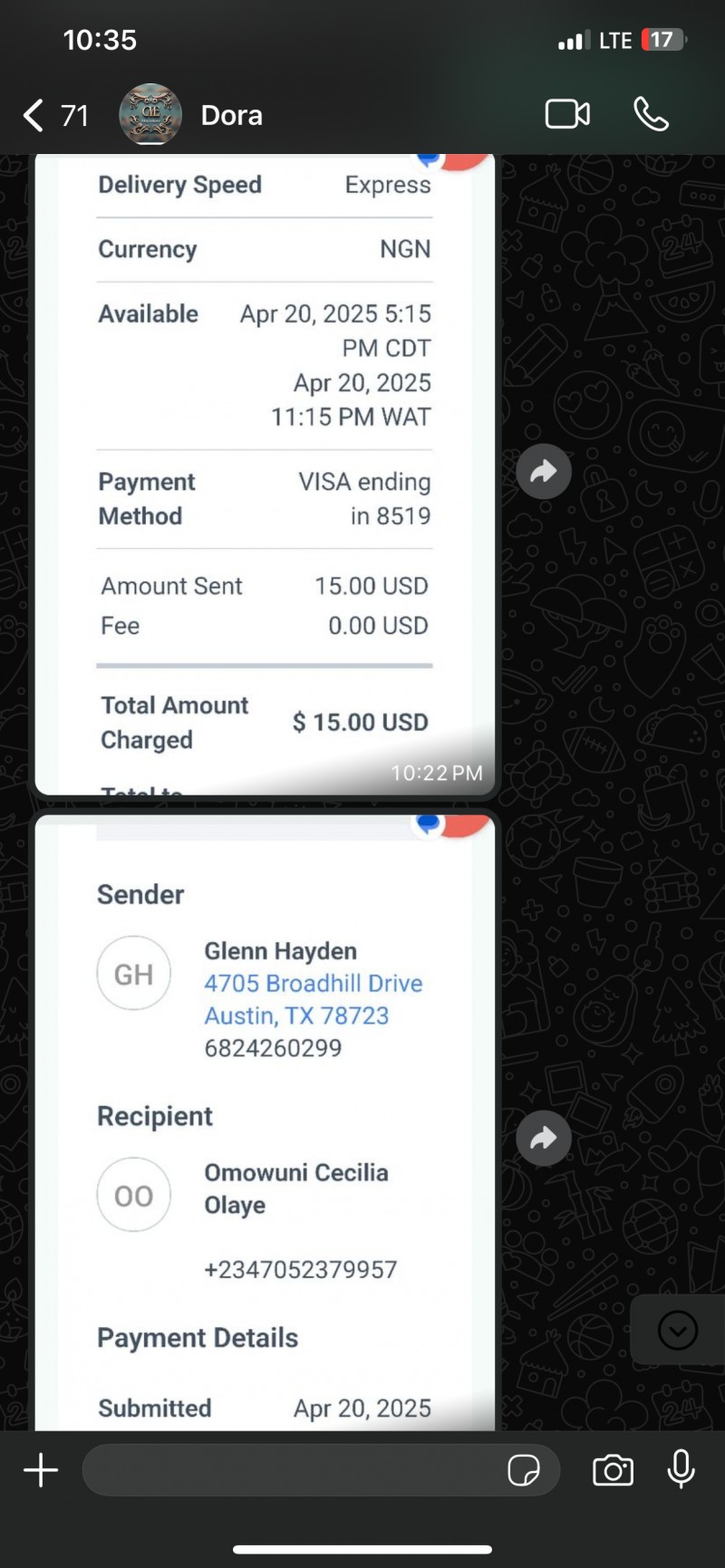Forward the image with Total Amount Charged
The image size is (725, 1568).
tap(544, 471)
